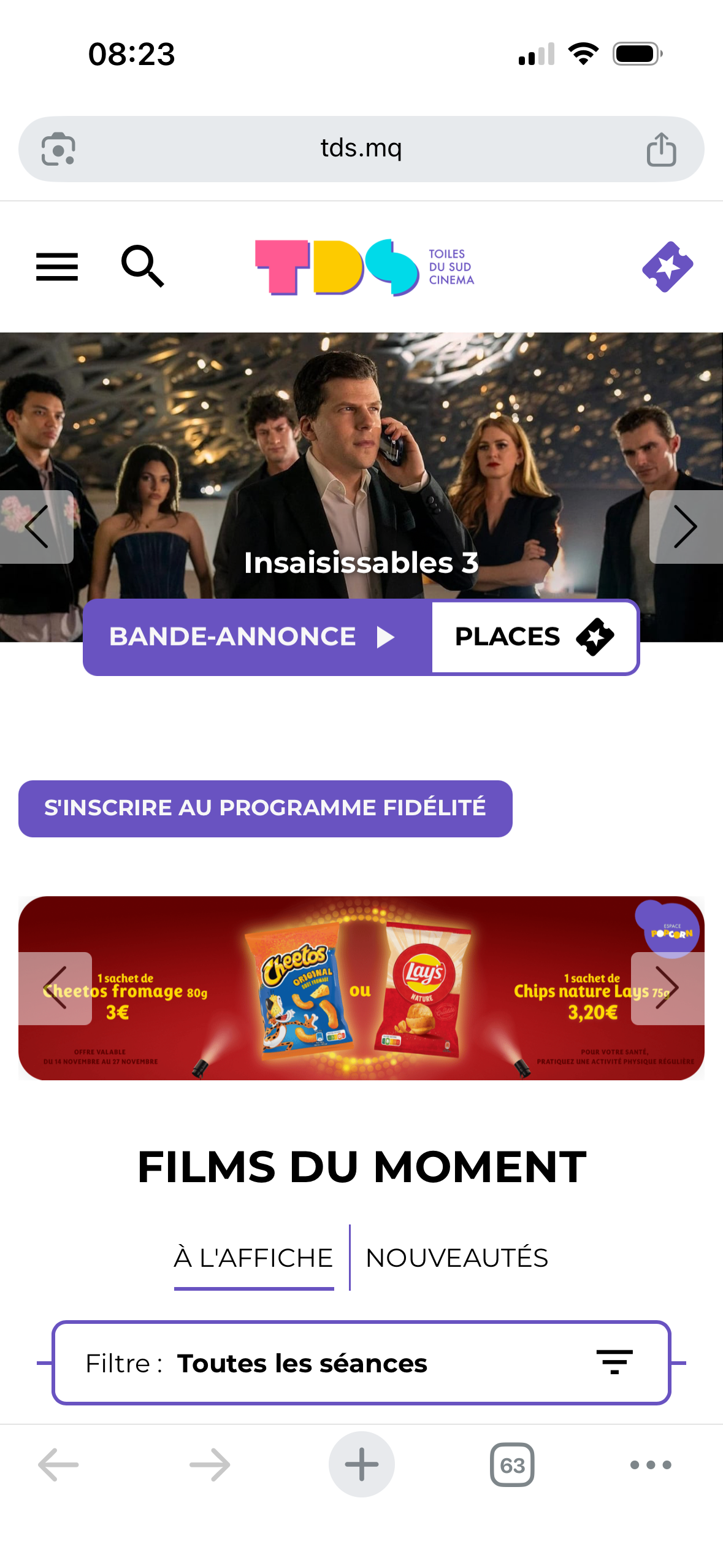Screen dimensions: 723x1568
Task: Expand the Toutes les séances filter
Action: pos(361,1362)
